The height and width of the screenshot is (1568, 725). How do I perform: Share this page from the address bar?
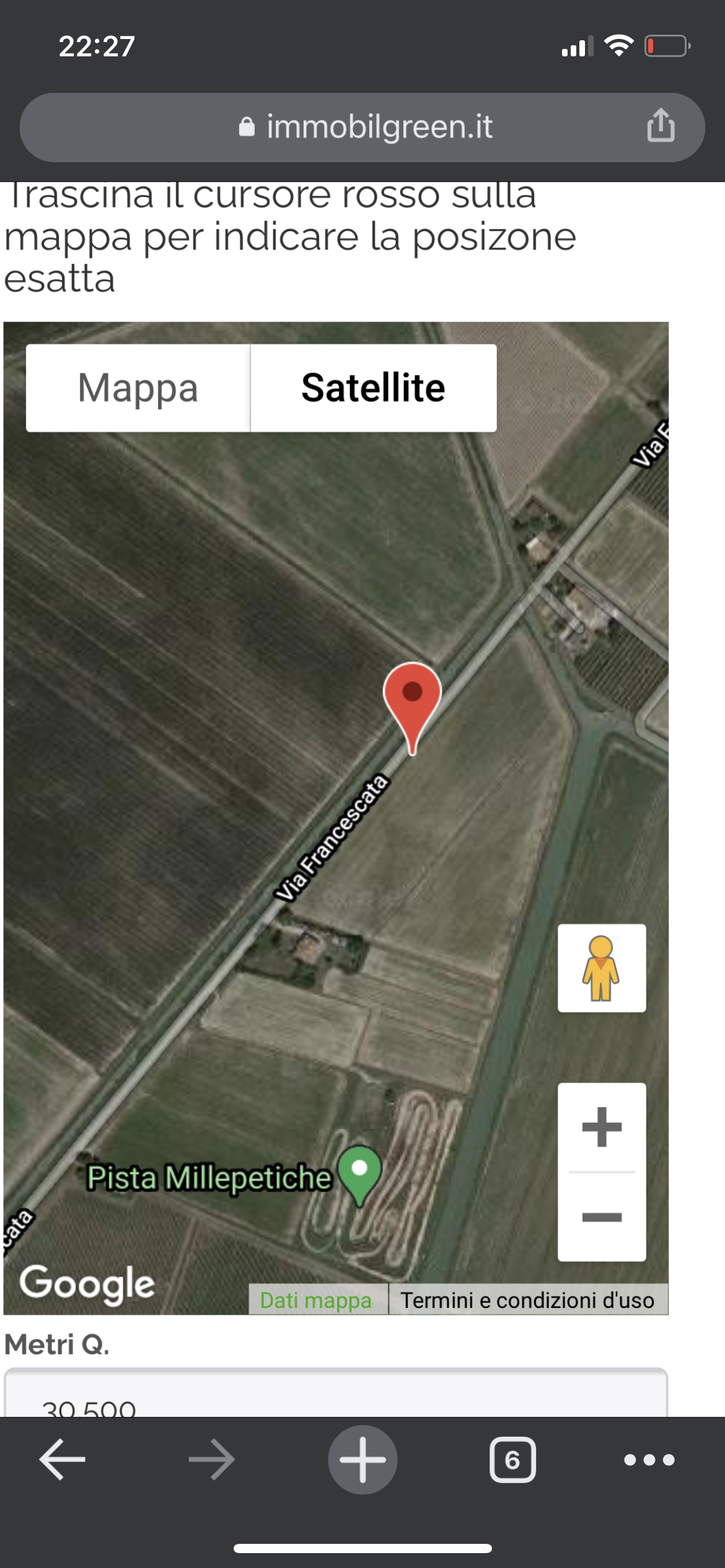point(661,126)
